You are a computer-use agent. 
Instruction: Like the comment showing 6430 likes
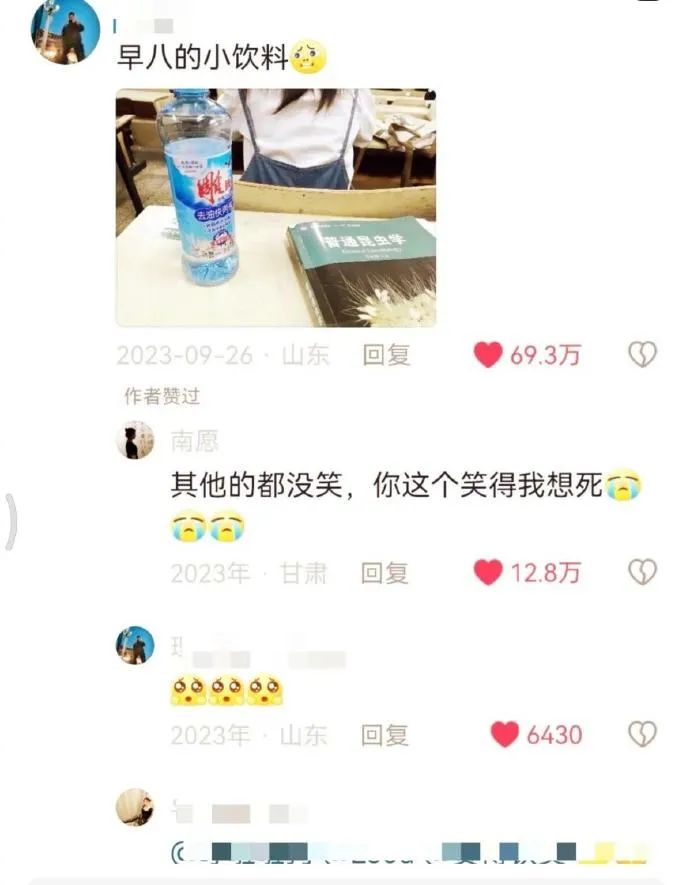tap(505, 735)
